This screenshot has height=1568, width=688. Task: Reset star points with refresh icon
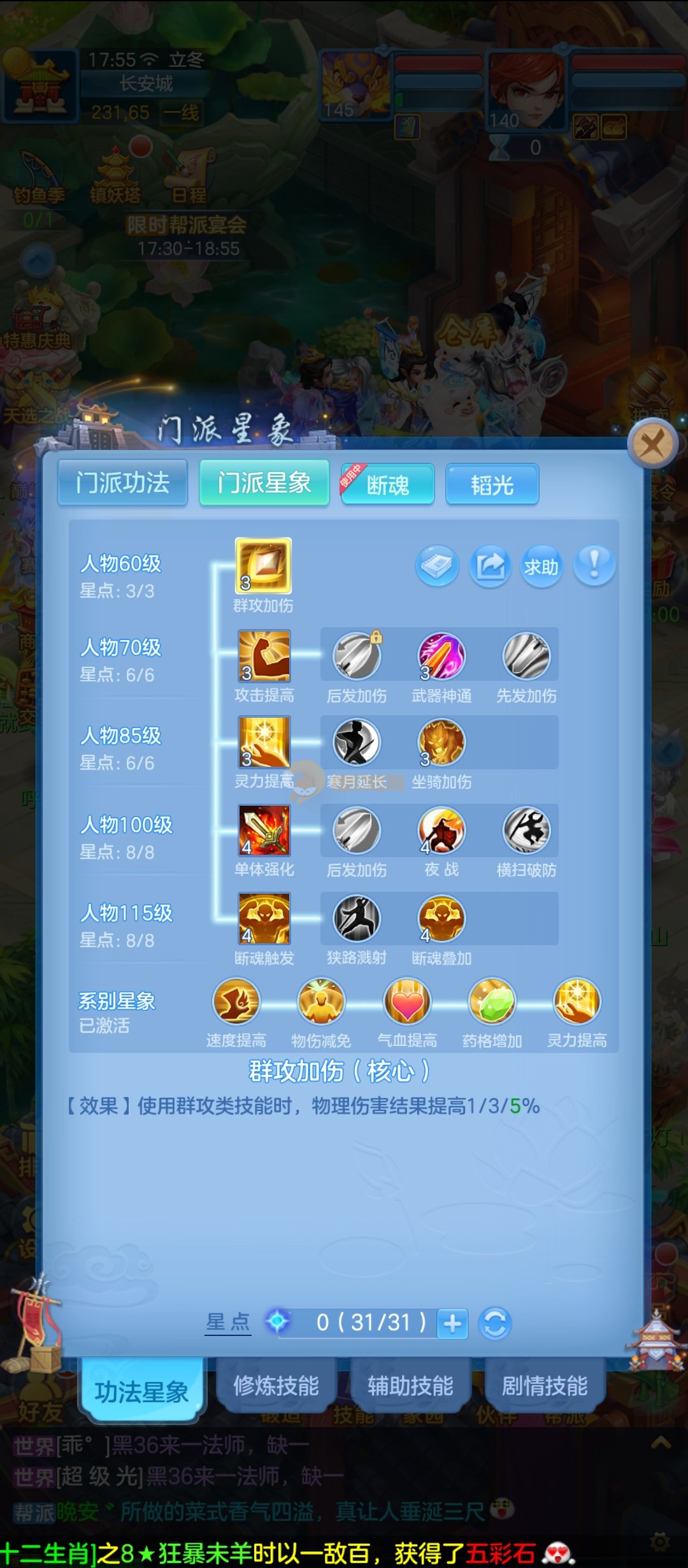click(496, 1324)
